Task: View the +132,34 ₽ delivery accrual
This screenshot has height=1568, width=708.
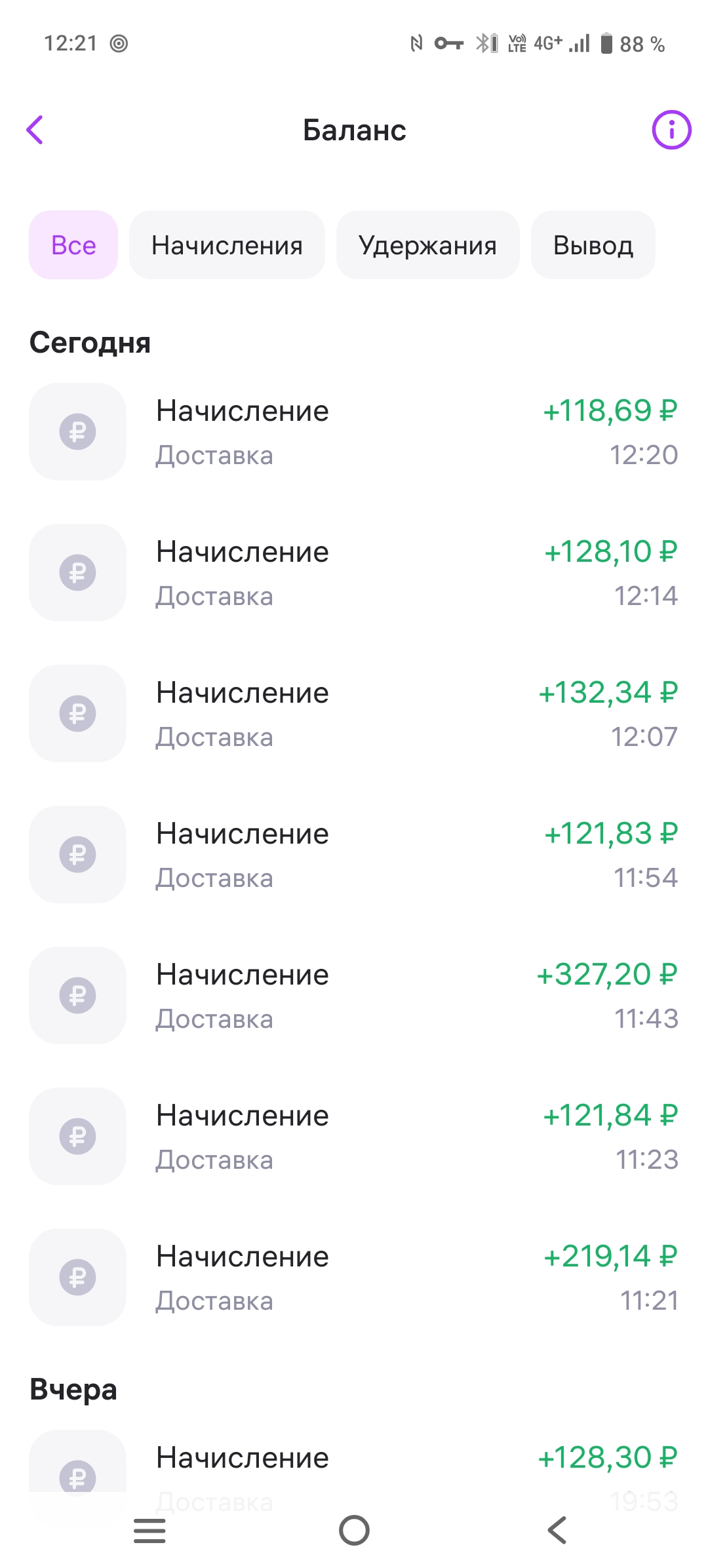Action: (x=354, y=714)
